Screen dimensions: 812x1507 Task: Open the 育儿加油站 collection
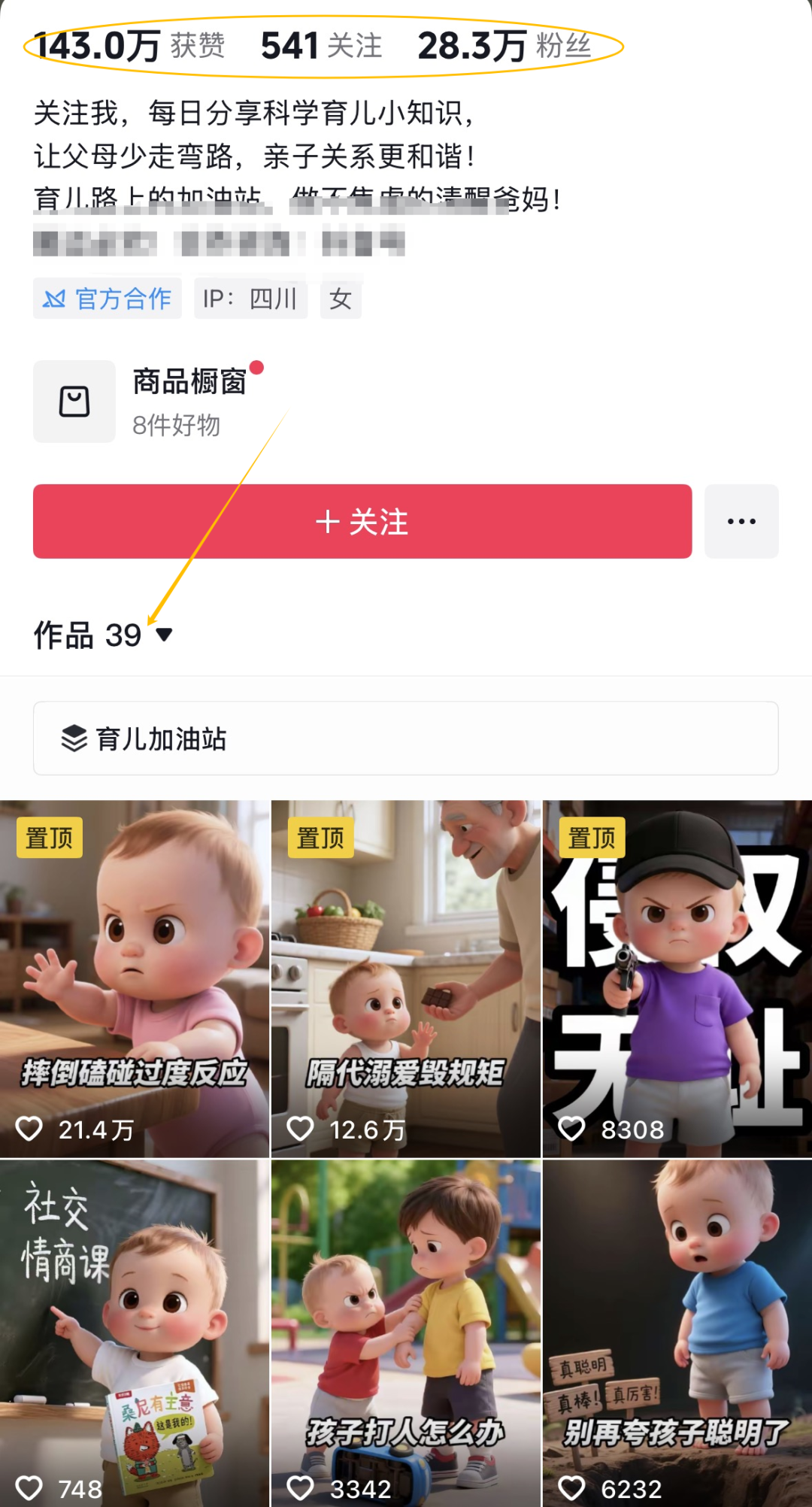[x=405, y=738]
